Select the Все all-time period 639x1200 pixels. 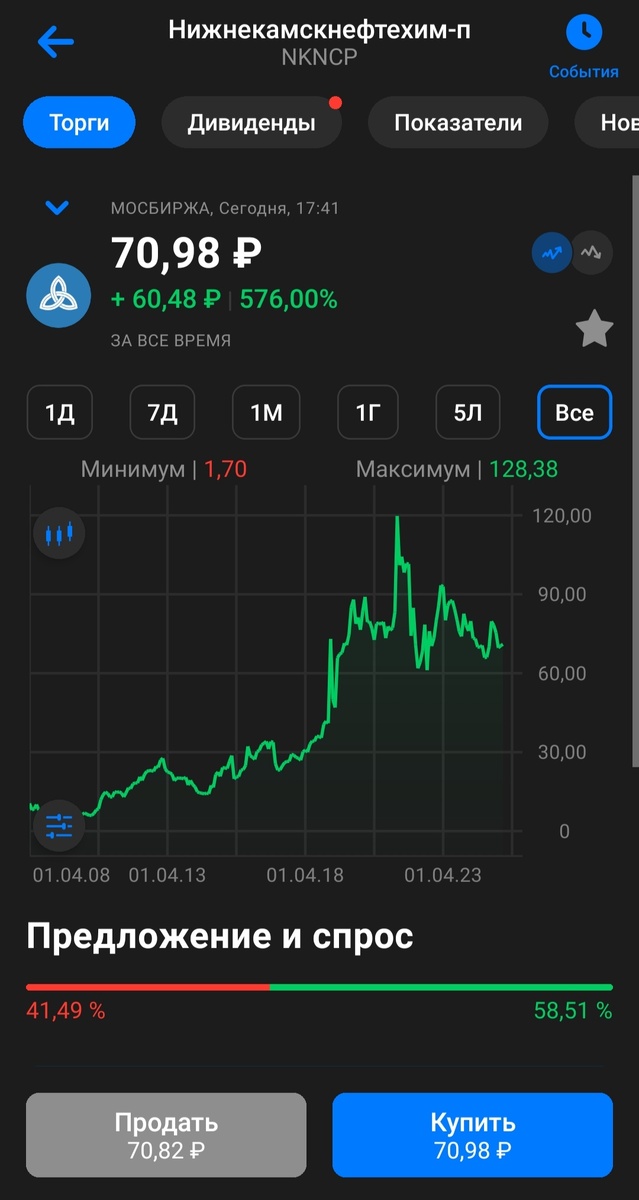pos(574,412)
